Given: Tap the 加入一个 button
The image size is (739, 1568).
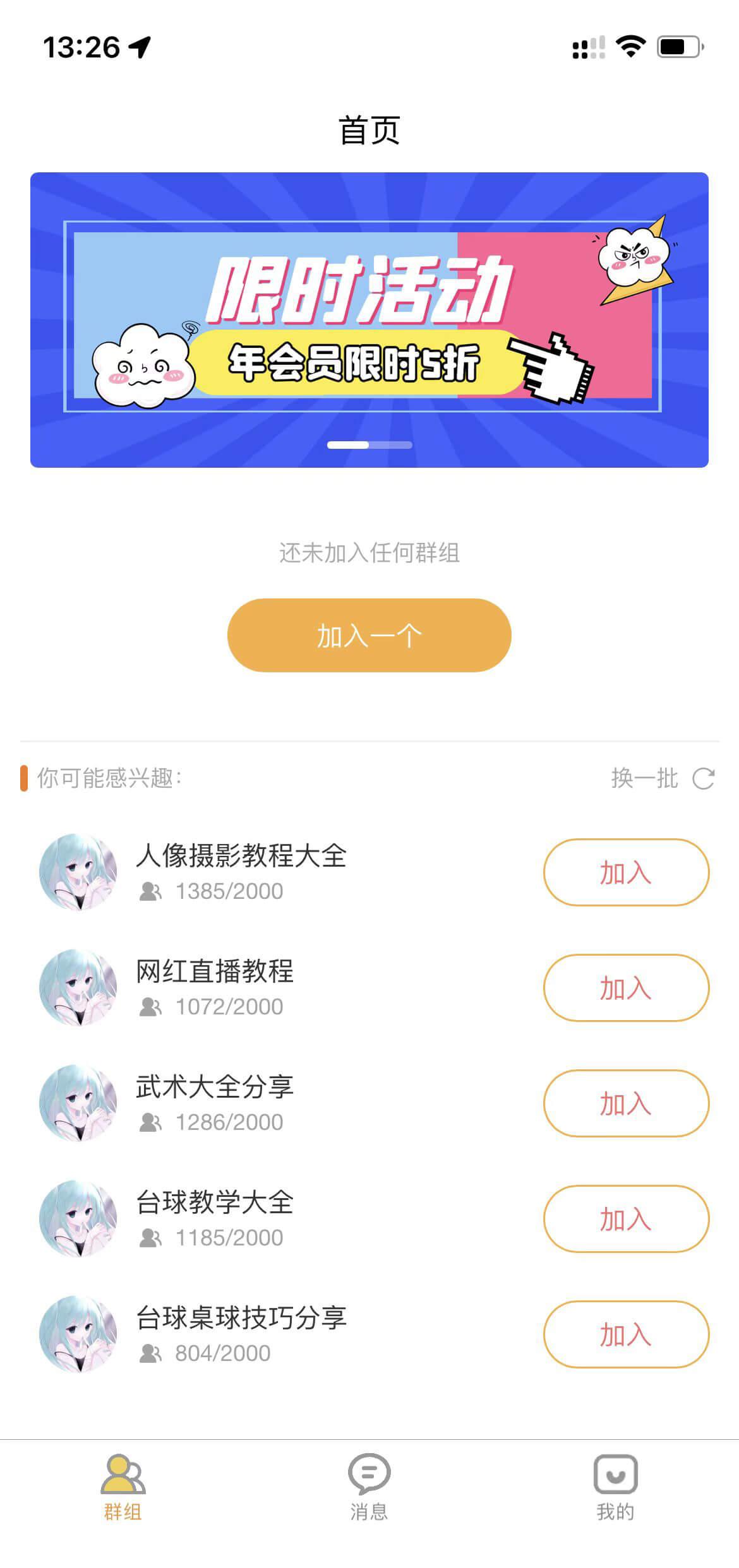Looking at the screenshot, I should (369, 635).
